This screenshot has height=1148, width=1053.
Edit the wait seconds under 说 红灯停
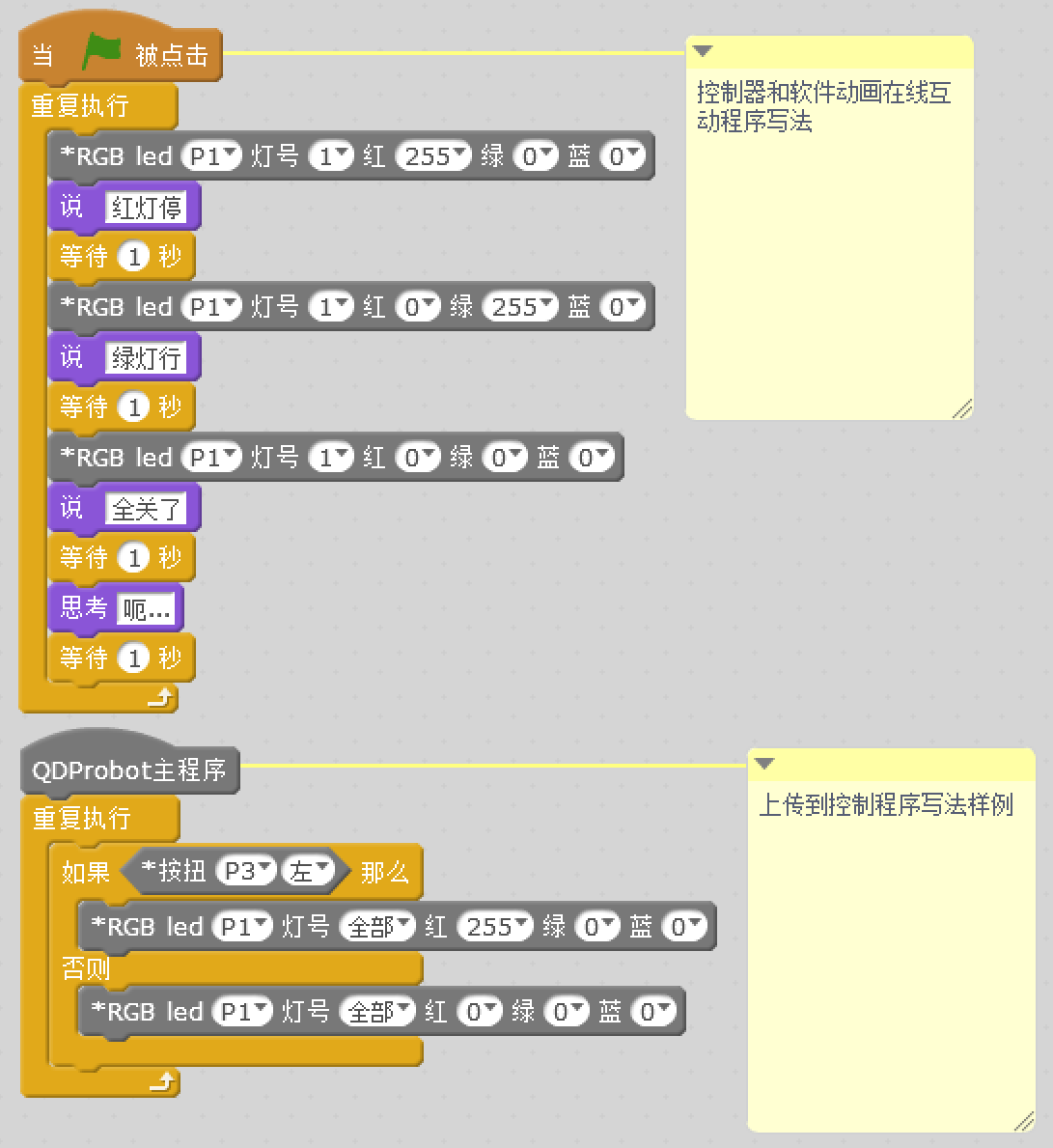tap(134, 256)
